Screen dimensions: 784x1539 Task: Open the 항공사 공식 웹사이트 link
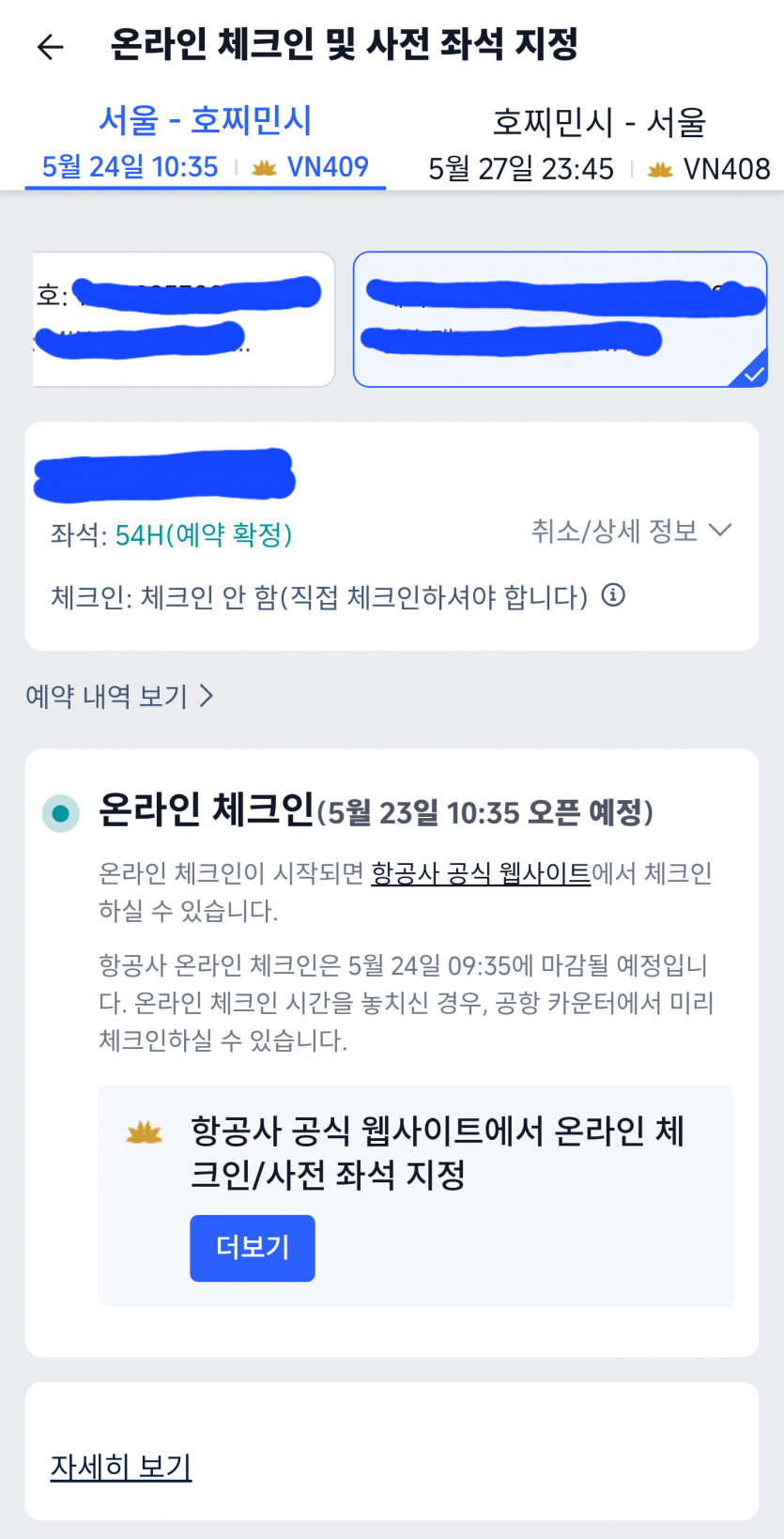481,873
